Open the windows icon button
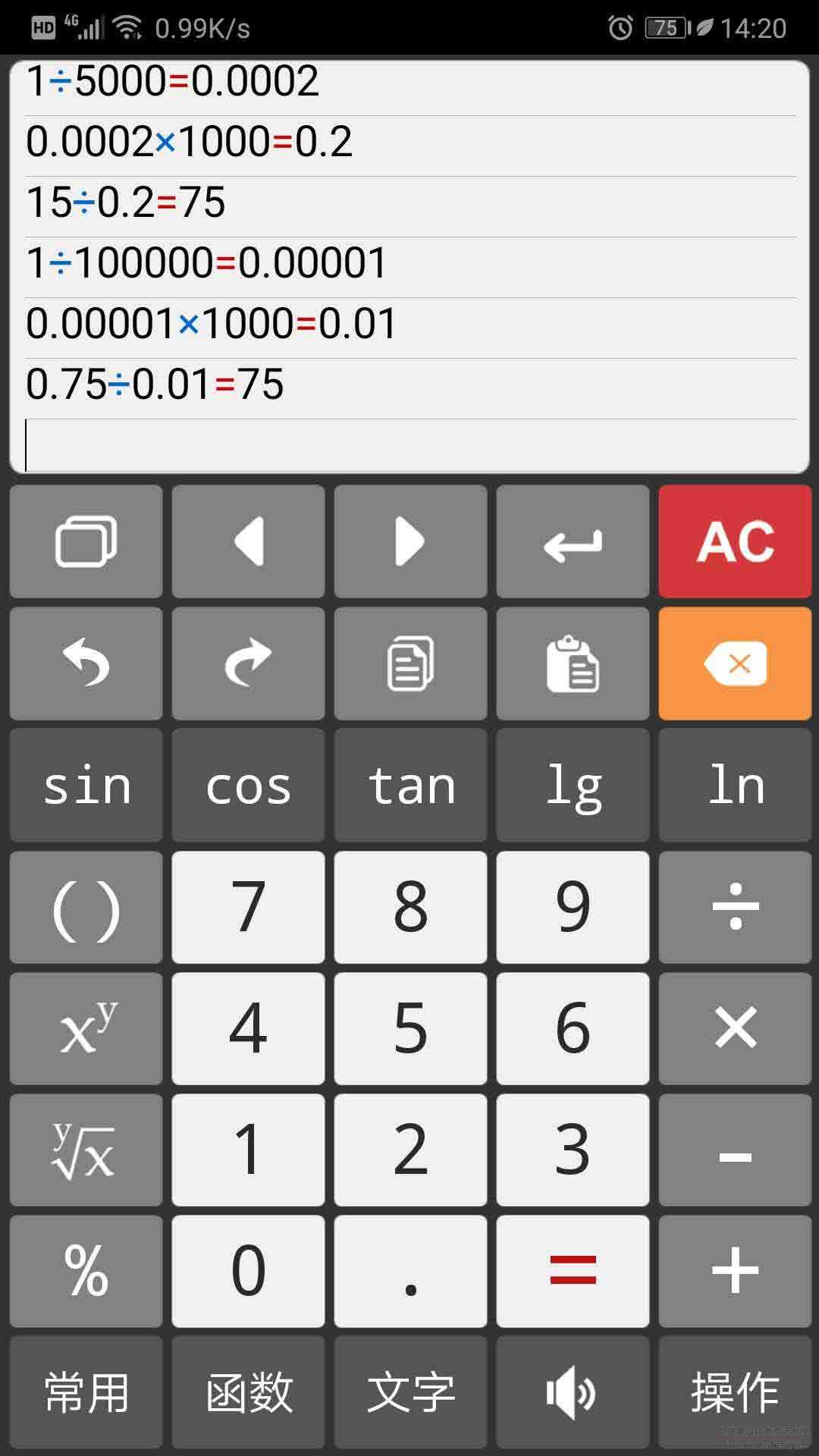Screen dimensions: 819x1456 click(x=86, y=541)
